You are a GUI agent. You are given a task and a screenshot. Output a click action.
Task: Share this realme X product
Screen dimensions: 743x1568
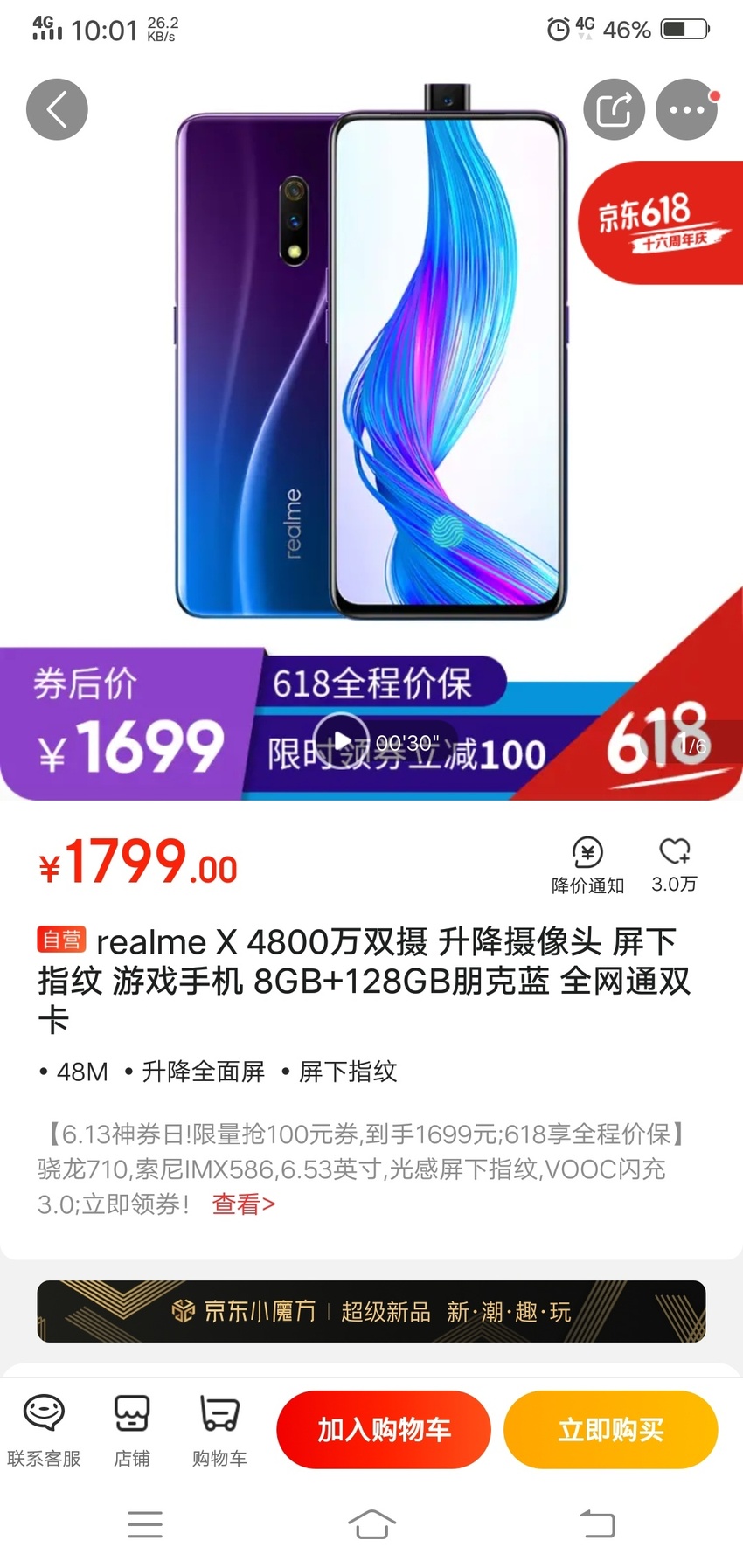point(614,109)
